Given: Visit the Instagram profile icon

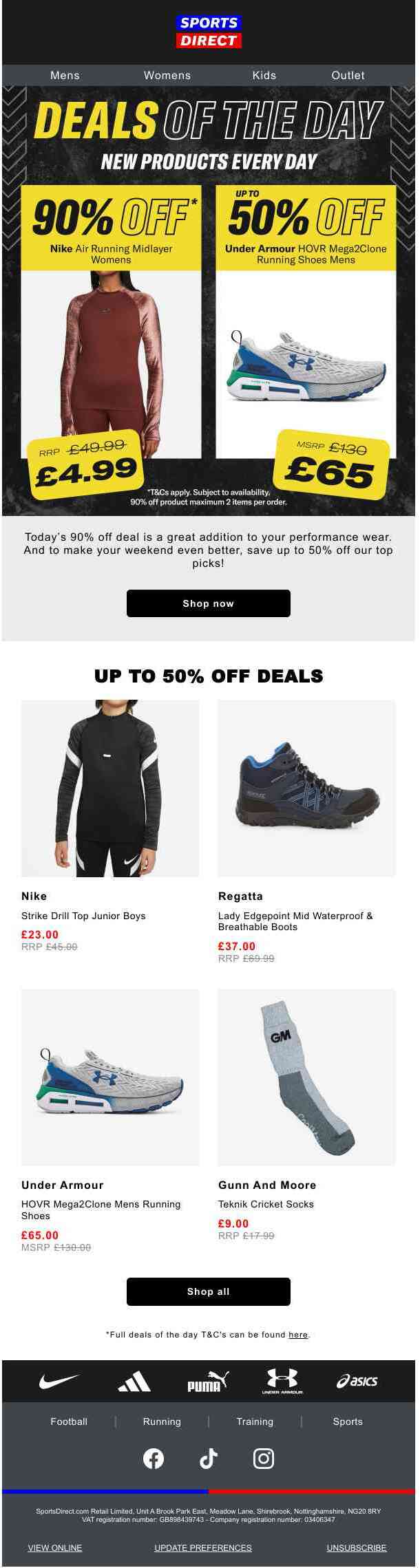Looking at the screenshot, I should [264, 1459].
